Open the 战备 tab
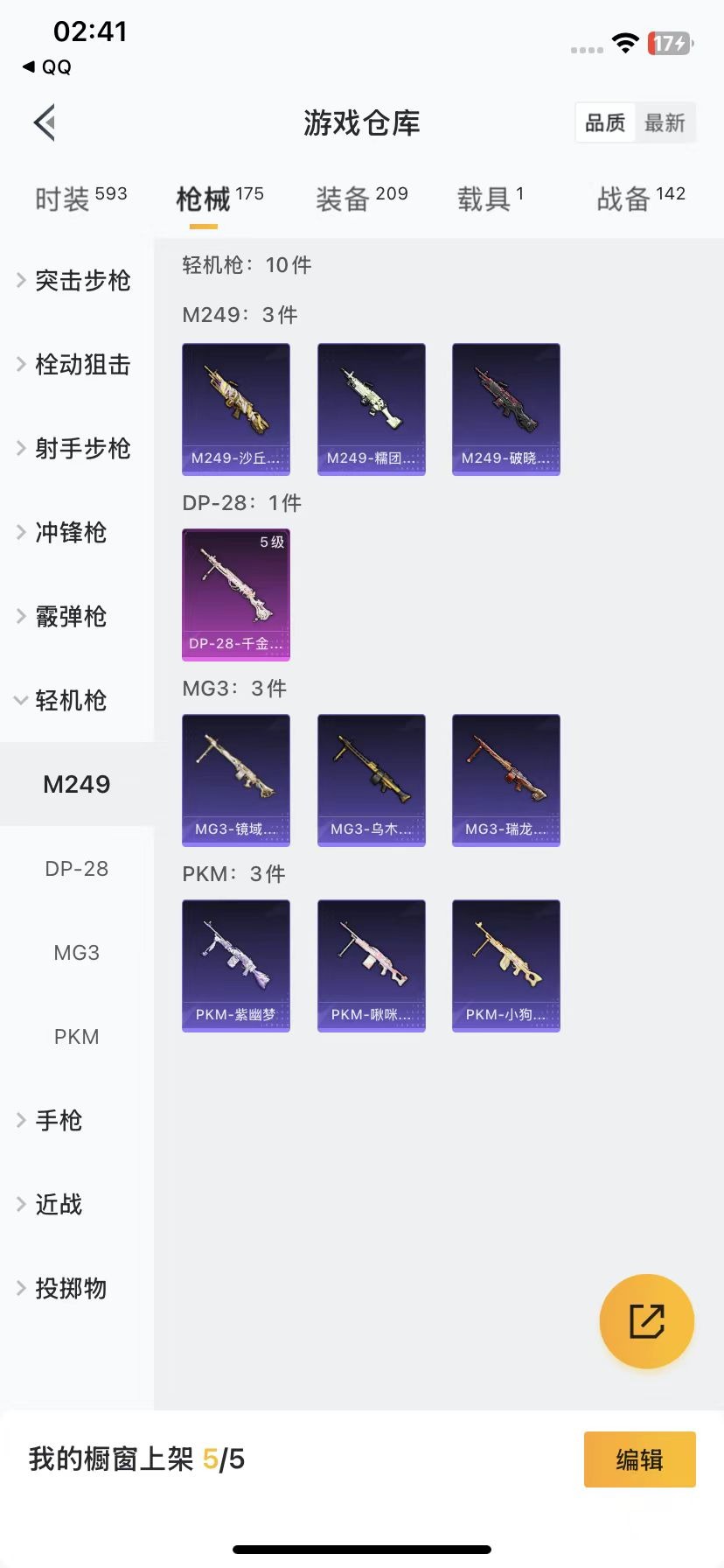This screenshot has height=1568, width=724. [x=640, y=199]
